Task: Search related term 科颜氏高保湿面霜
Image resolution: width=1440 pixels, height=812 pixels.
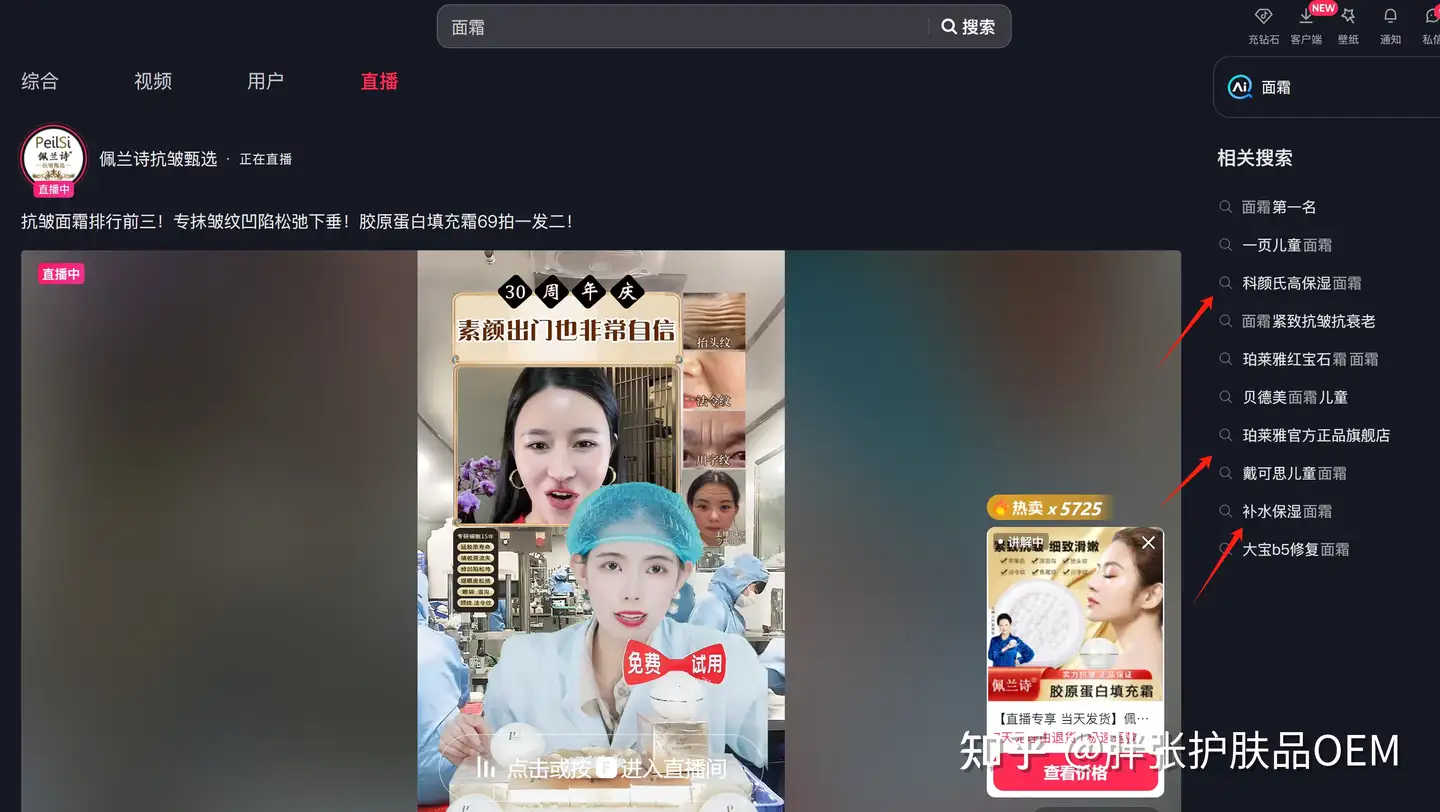Action: tap(1301, 283)
